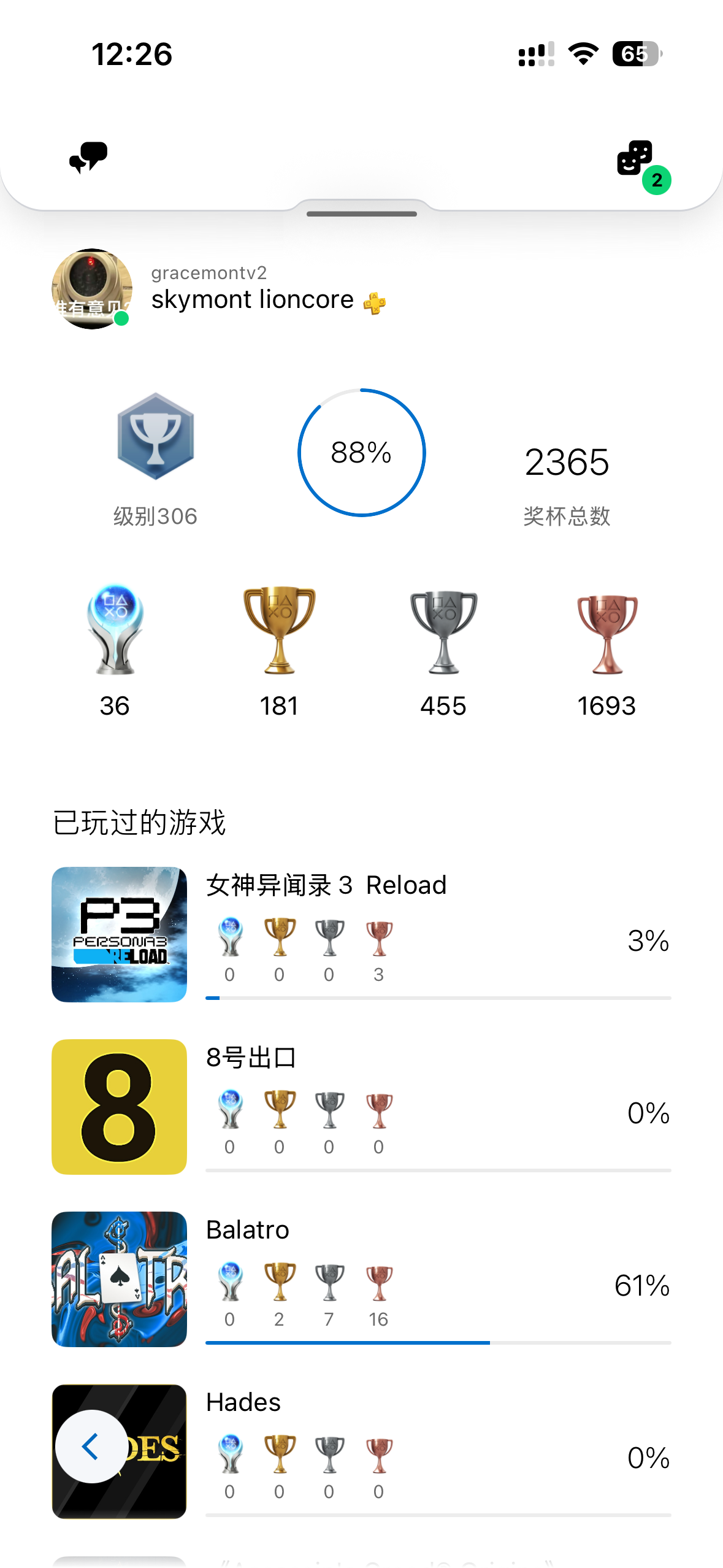The image size is (723, 1568).
Task: Open the party icon with badge 2
Action: tap(635, 159)
